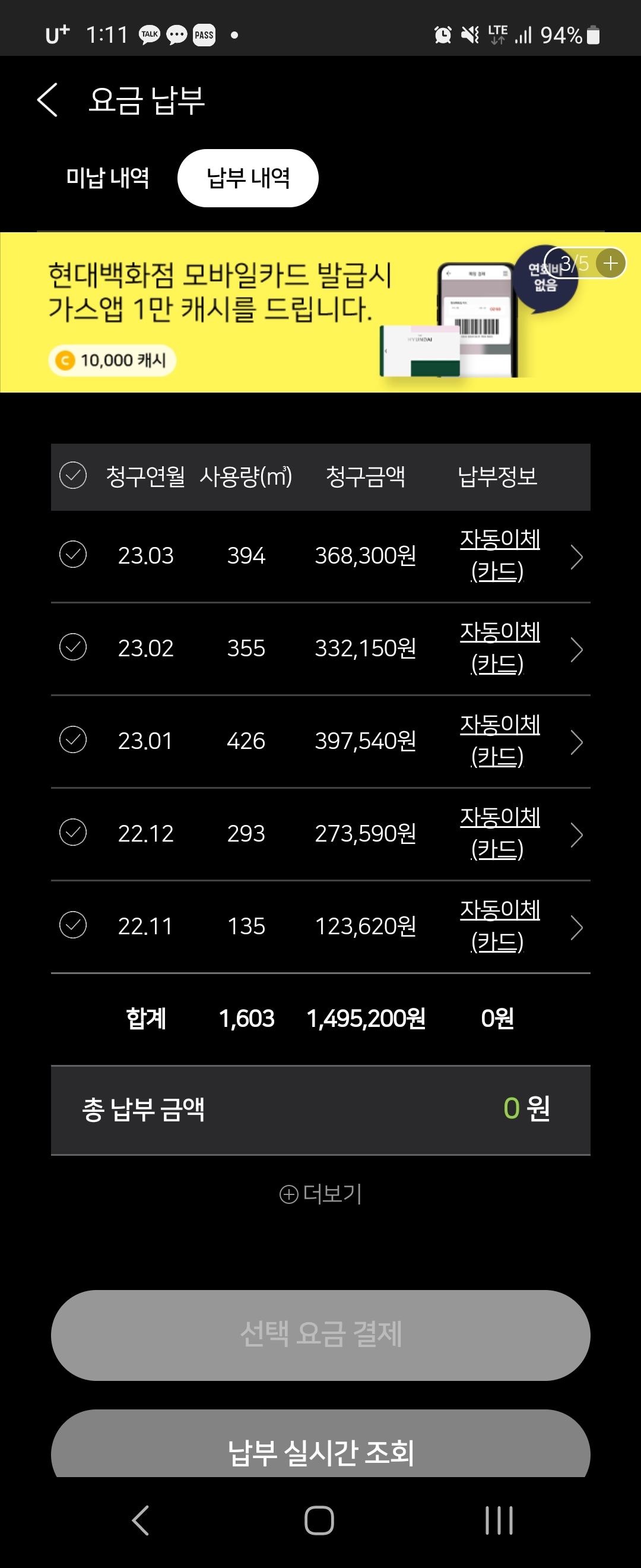This screenshot has width=641, height=1568.
Task: Expand the banner list with the plus icon
Action: click(610, 263)
